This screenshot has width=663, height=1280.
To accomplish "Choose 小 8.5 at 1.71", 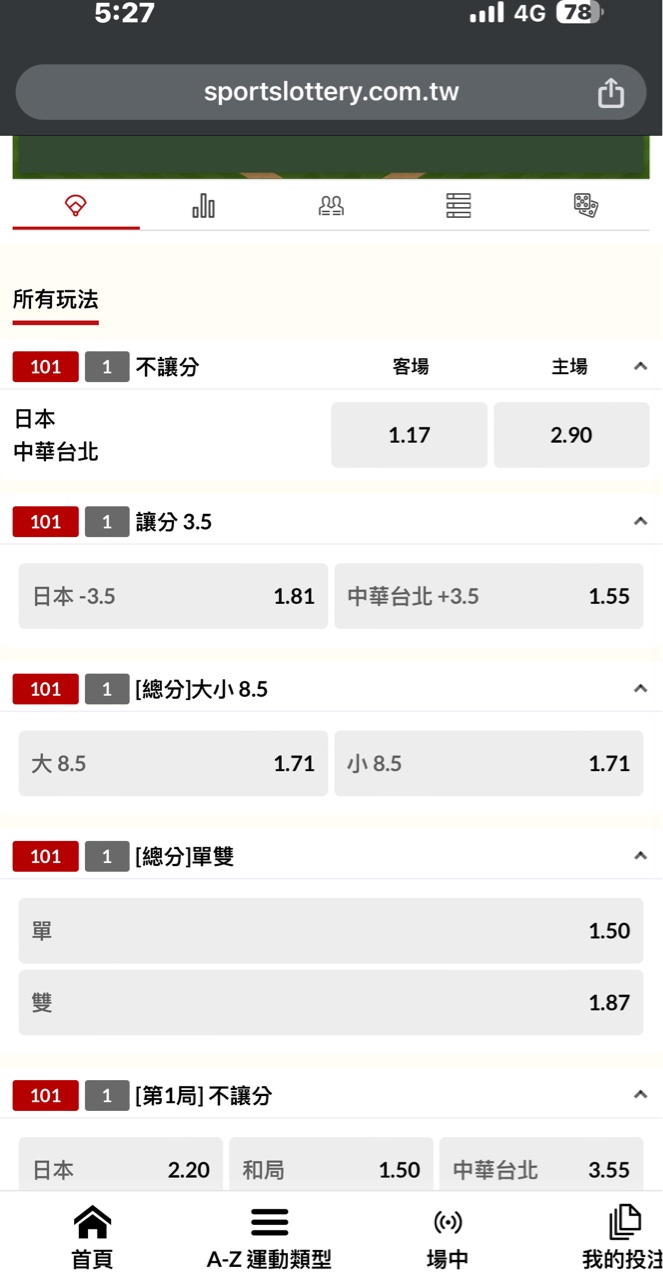I will (488, 763).
